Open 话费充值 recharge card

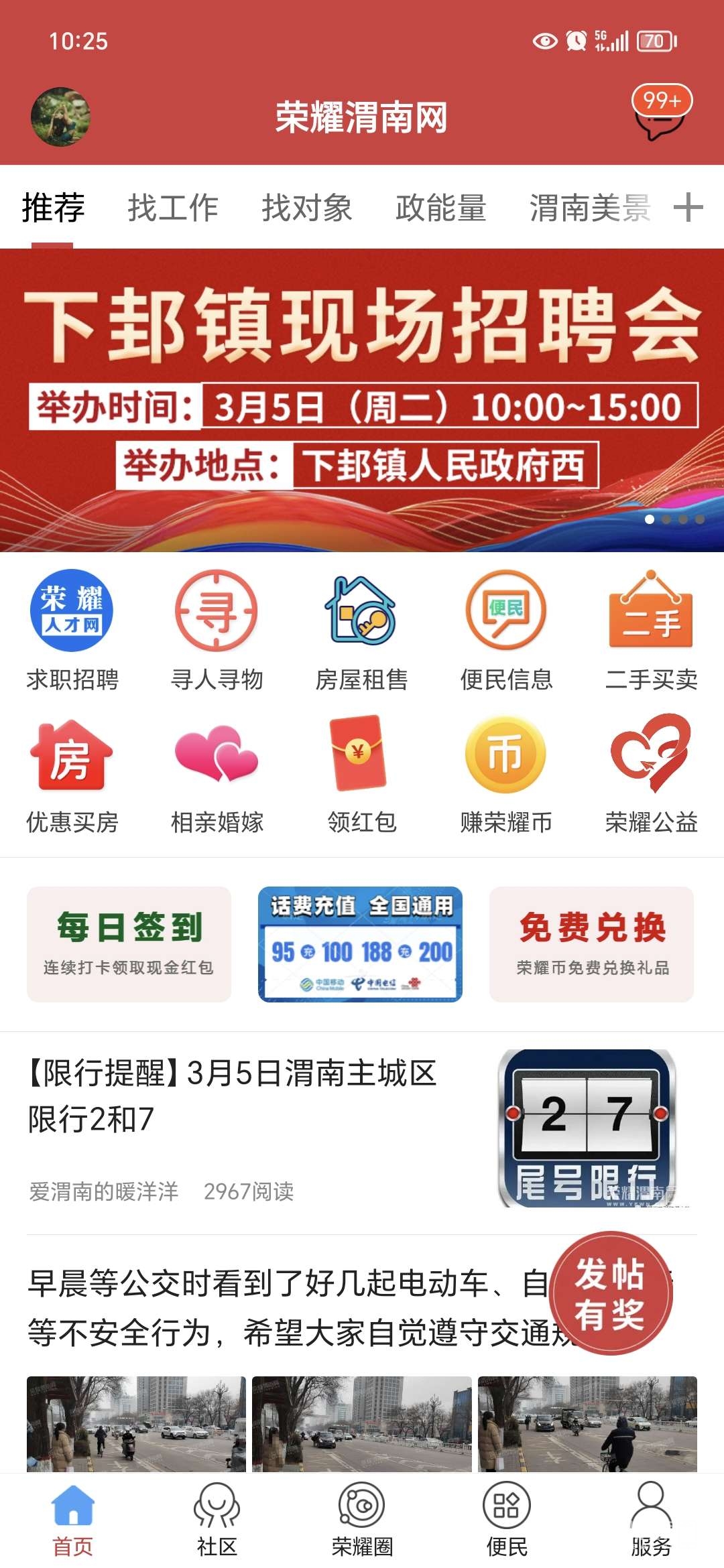point(361,944)
